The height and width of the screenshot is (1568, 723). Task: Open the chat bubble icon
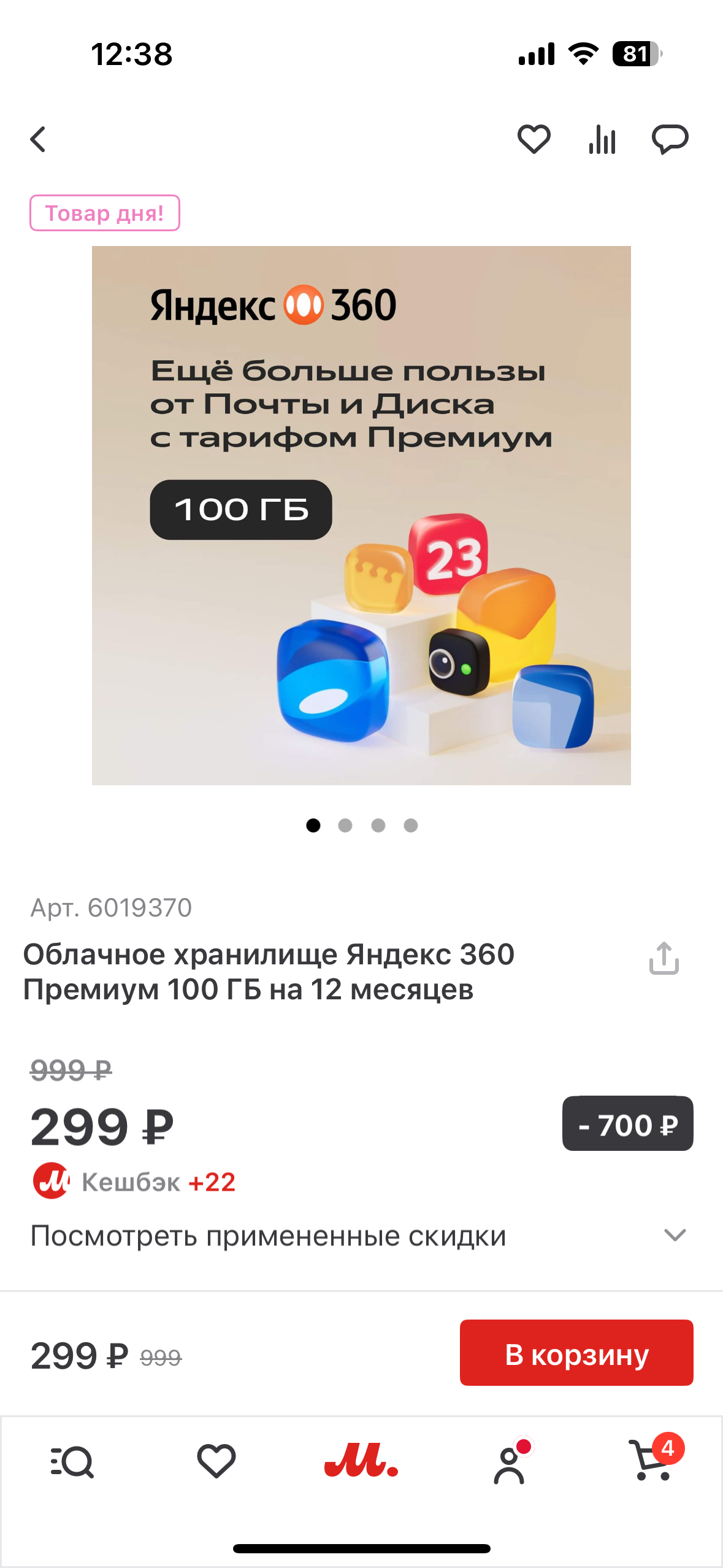click(670, 139)
